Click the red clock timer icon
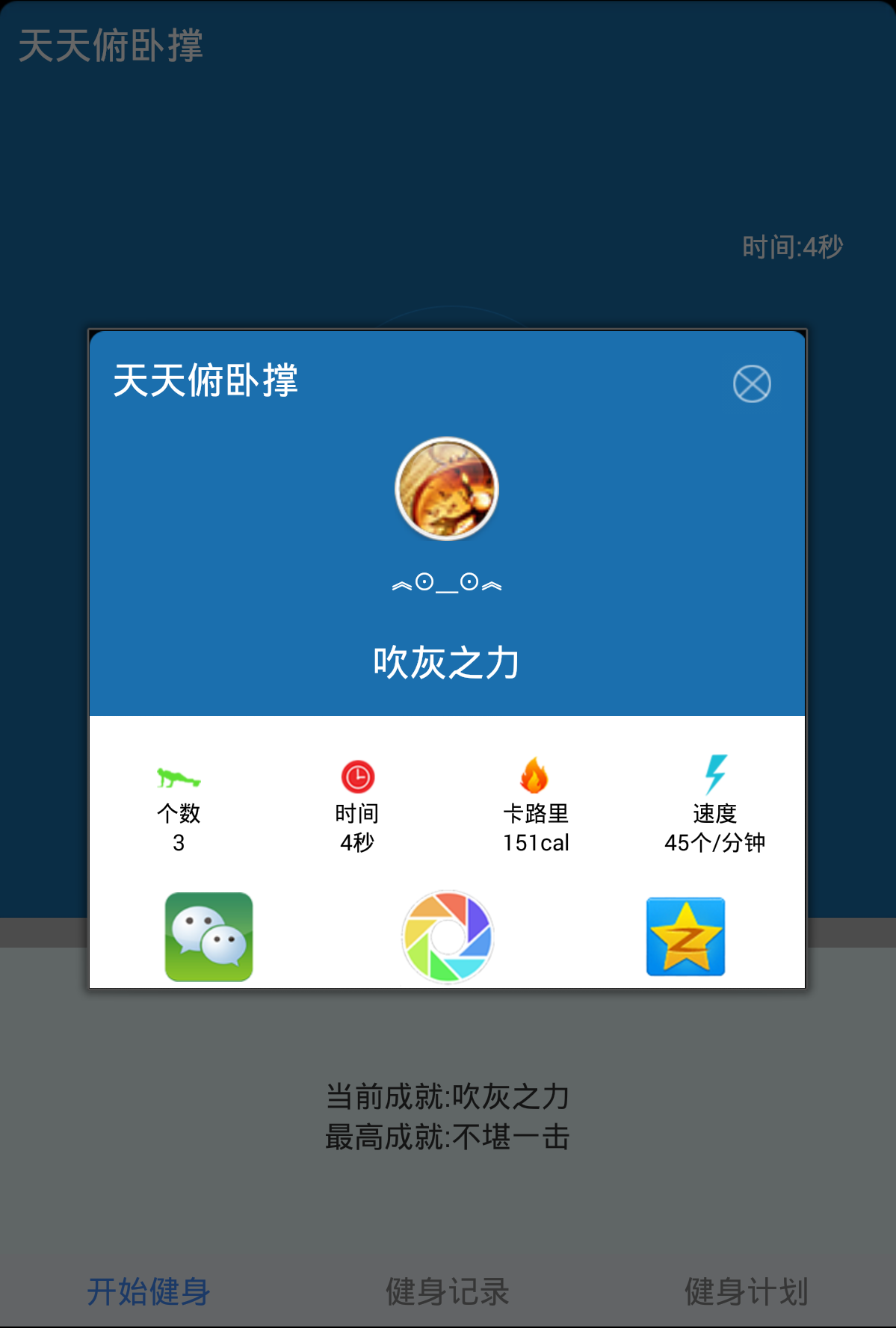The image size is (896, 1328). (x=357, y=777)
